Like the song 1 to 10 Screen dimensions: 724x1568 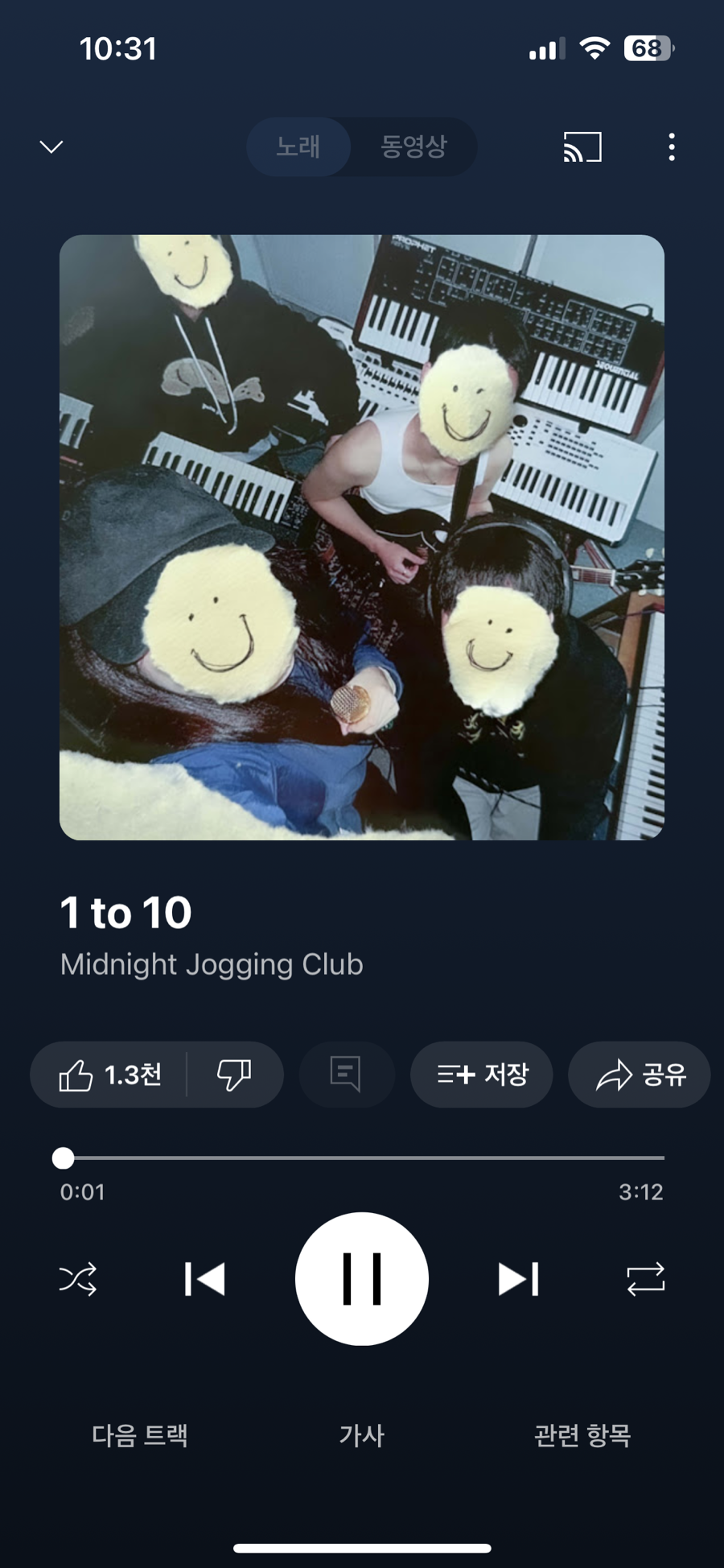pyautogui.click(x=109, y=1075)
